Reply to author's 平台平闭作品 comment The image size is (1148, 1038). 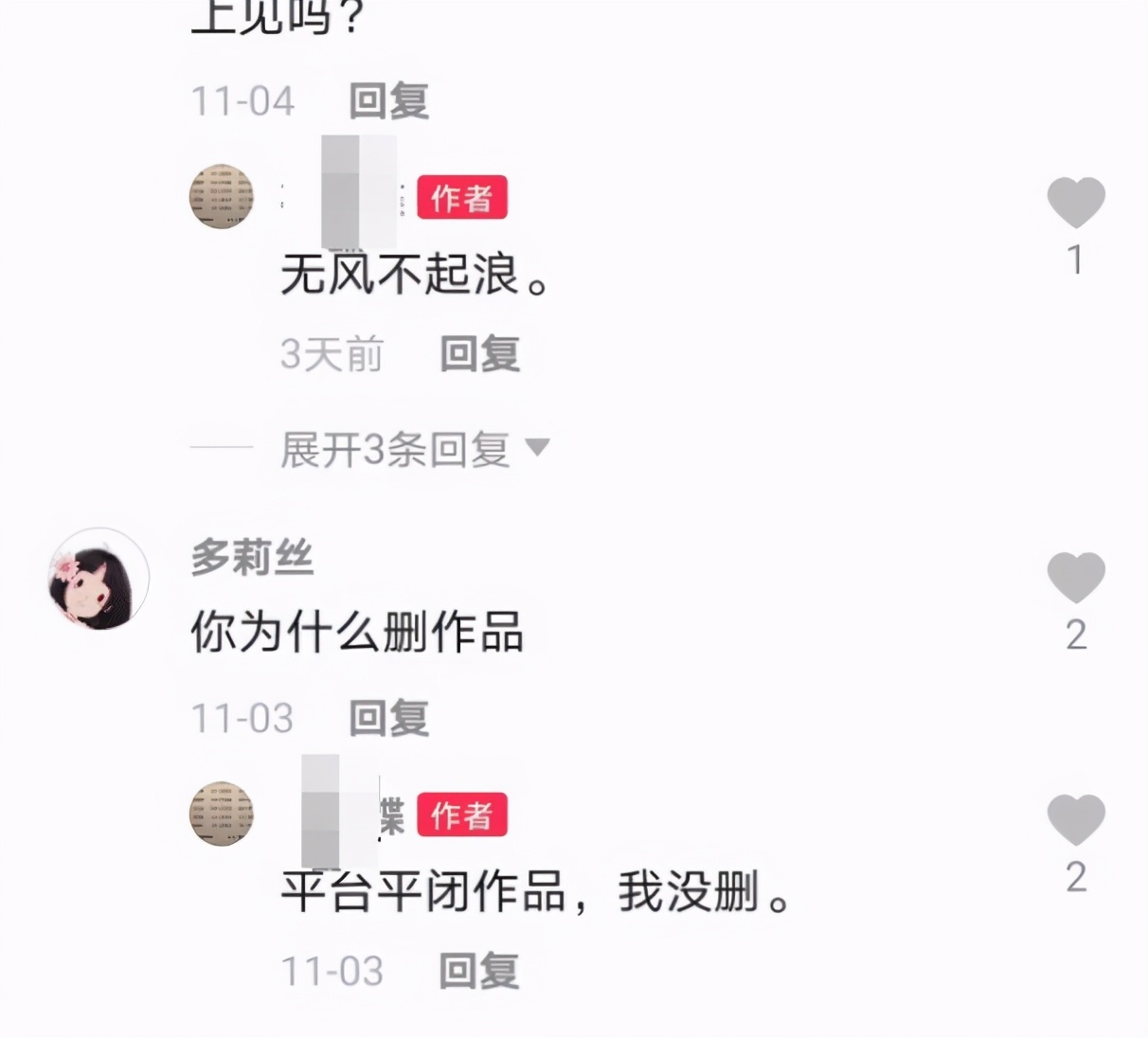479,971
